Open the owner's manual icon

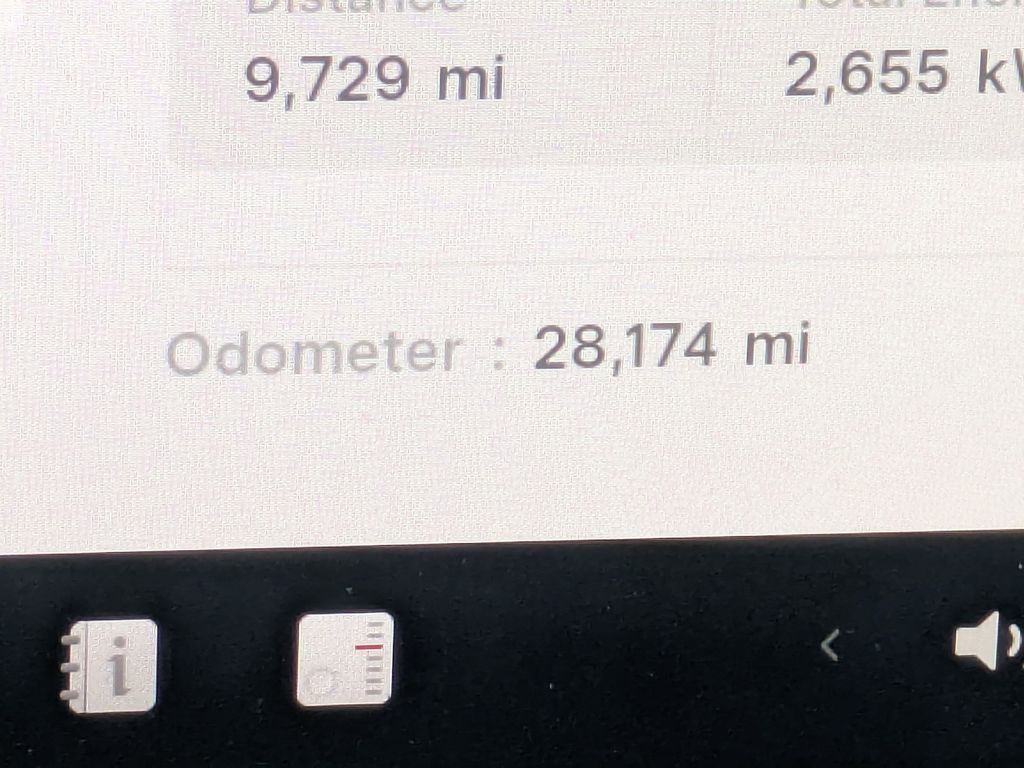click(111, 665)
